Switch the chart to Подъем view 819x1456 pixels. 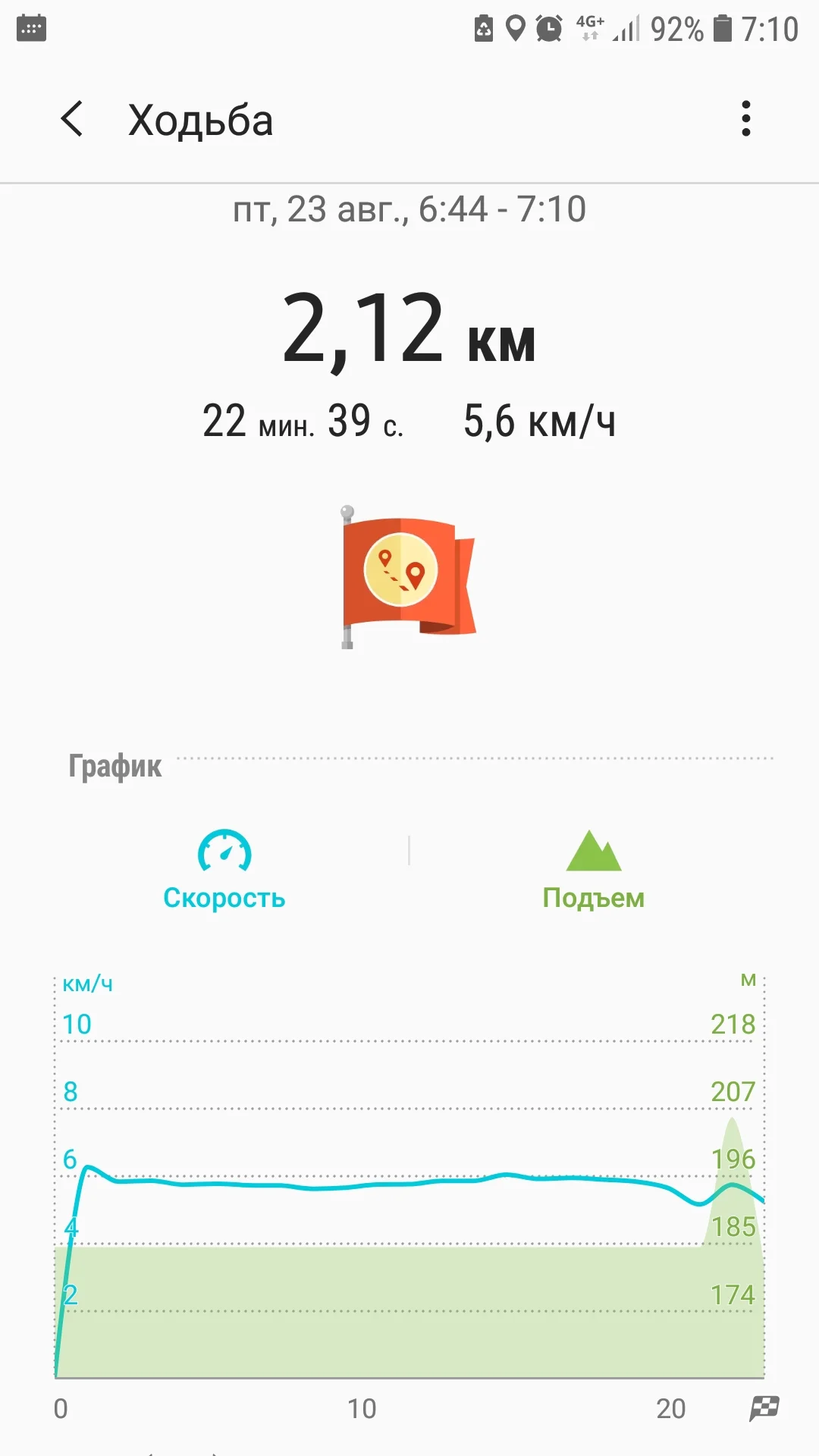(595, 899)
